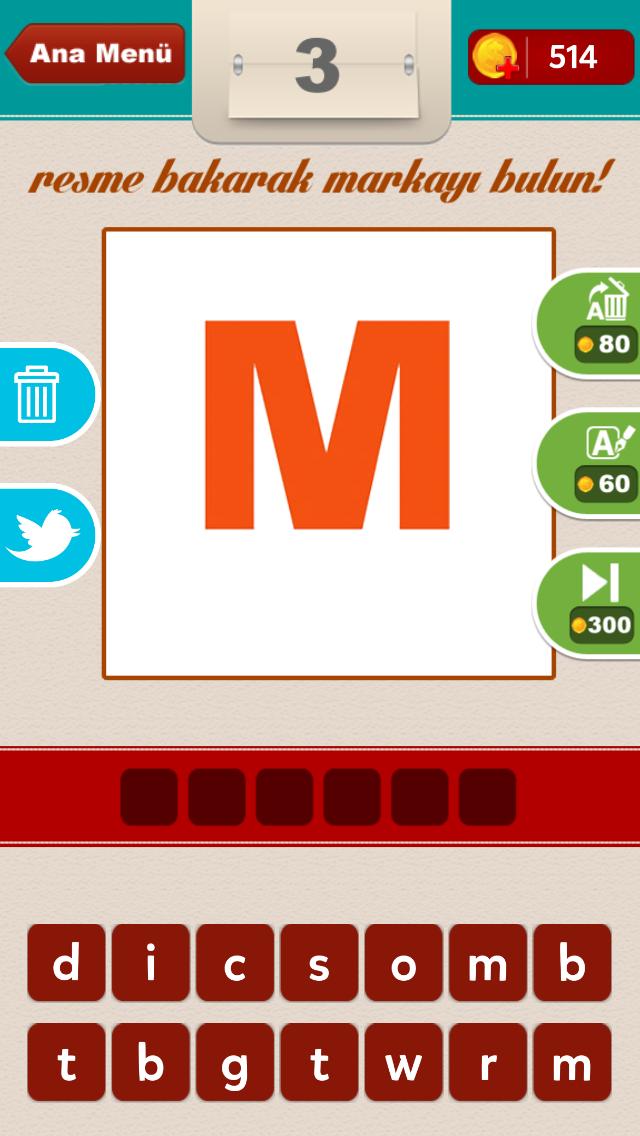Share the puzzle on Twitter

(42, 534)
